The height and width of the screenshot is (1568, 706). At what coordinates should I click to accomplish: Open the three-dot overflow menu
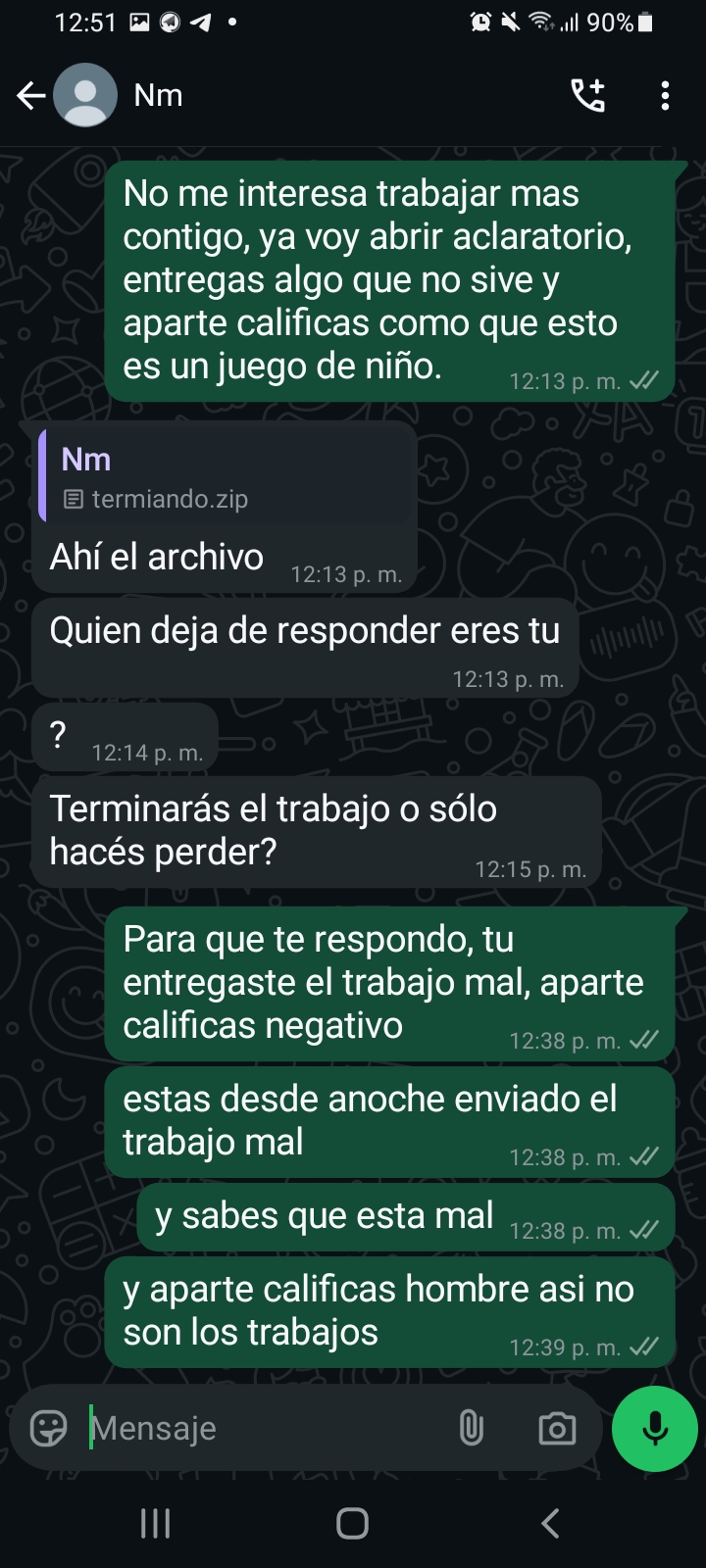click(665, 95)
